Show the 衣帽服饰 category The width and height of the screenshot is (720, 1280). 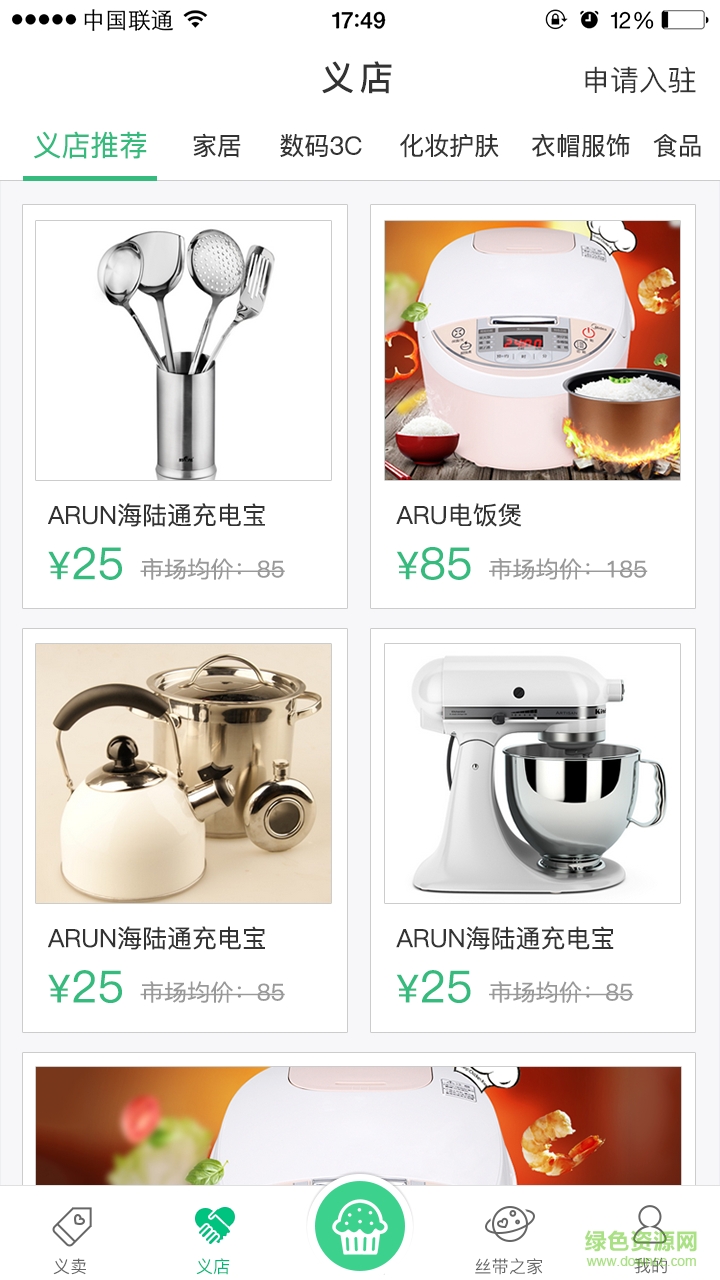click(x=580, y=146)
